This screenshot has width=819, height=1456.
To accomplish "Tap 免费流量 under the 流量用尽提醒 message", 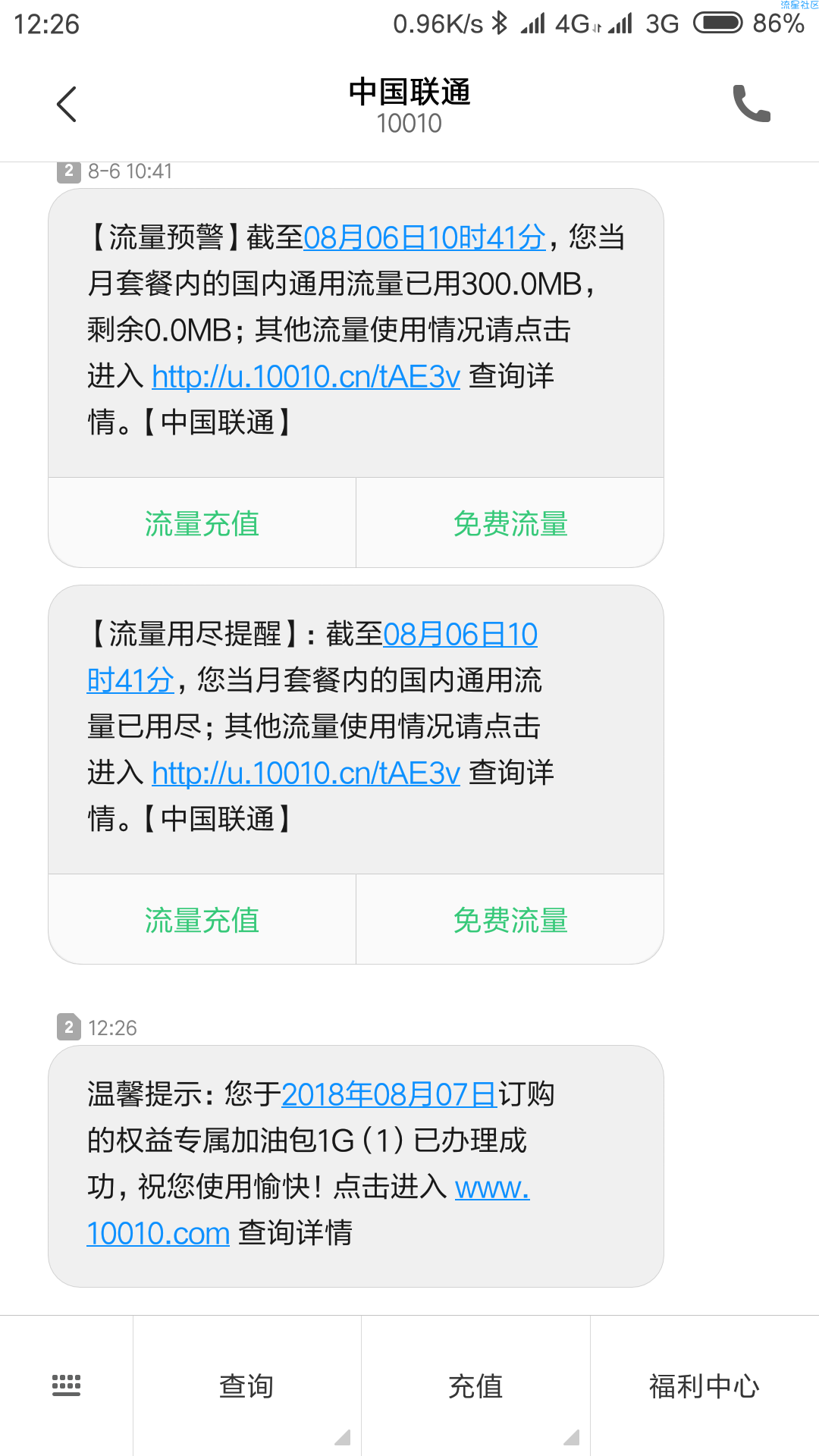I will pos(510,920).
